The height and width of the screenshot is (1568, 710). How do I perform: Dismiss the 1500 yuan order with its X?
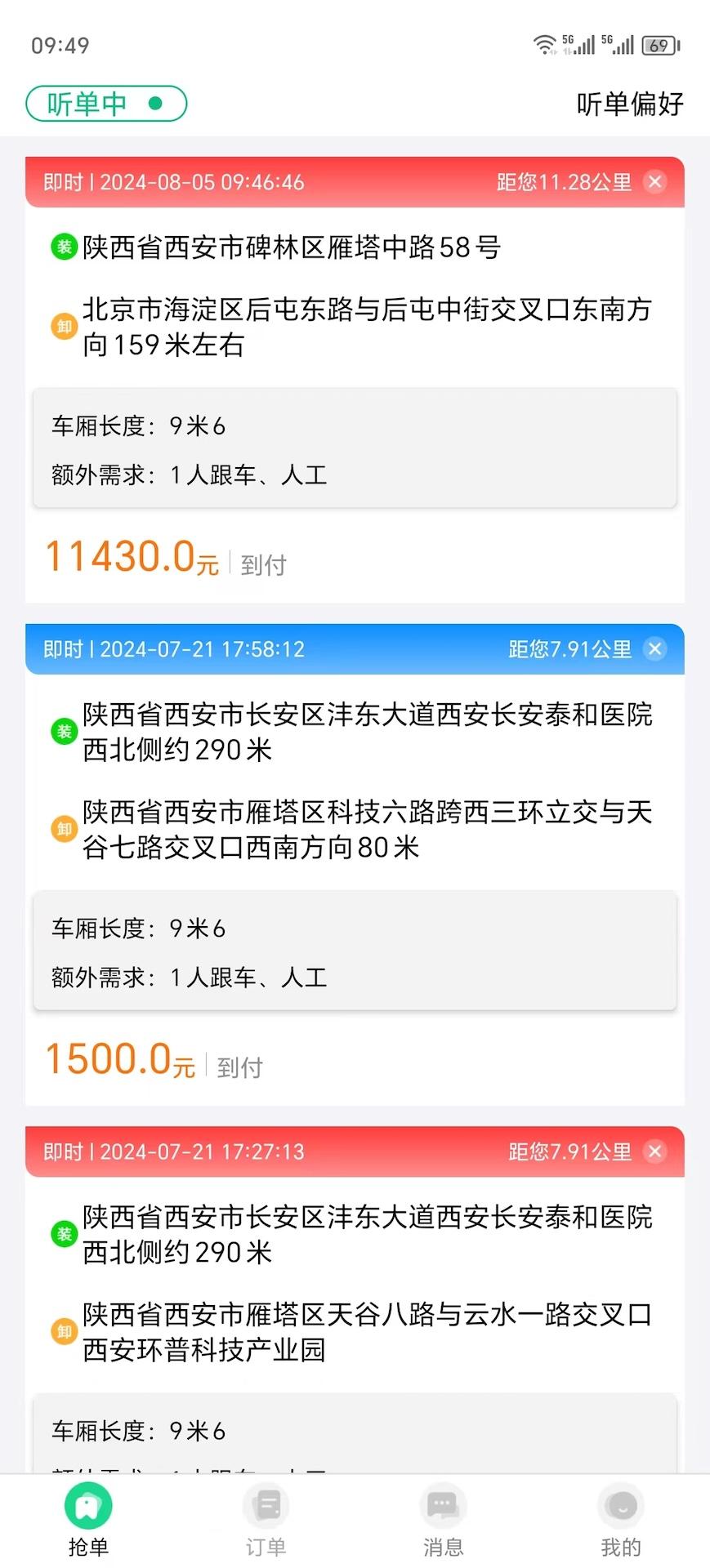tap(654, 649)
